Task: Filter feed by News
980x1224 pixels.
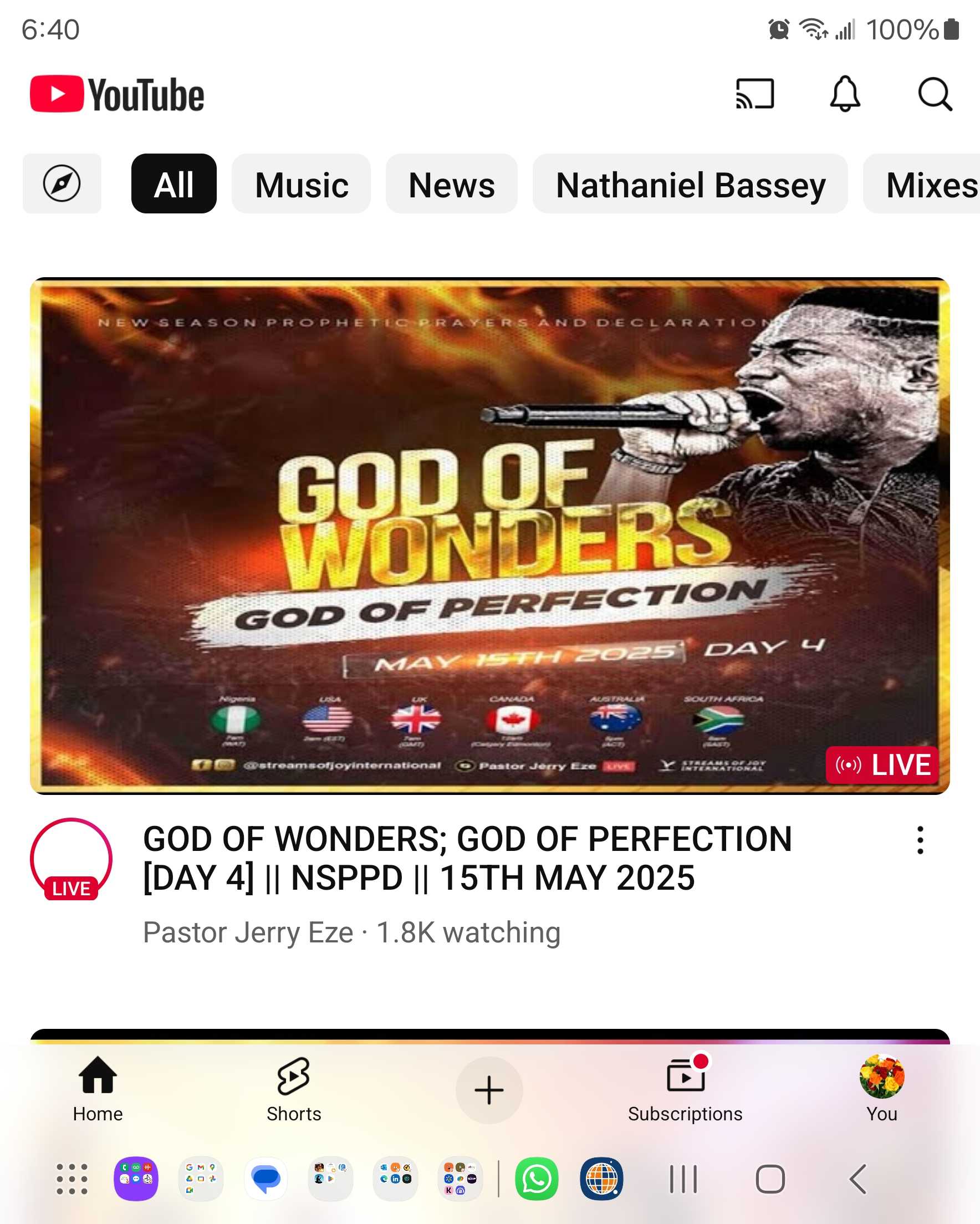Action: [451, 184]
